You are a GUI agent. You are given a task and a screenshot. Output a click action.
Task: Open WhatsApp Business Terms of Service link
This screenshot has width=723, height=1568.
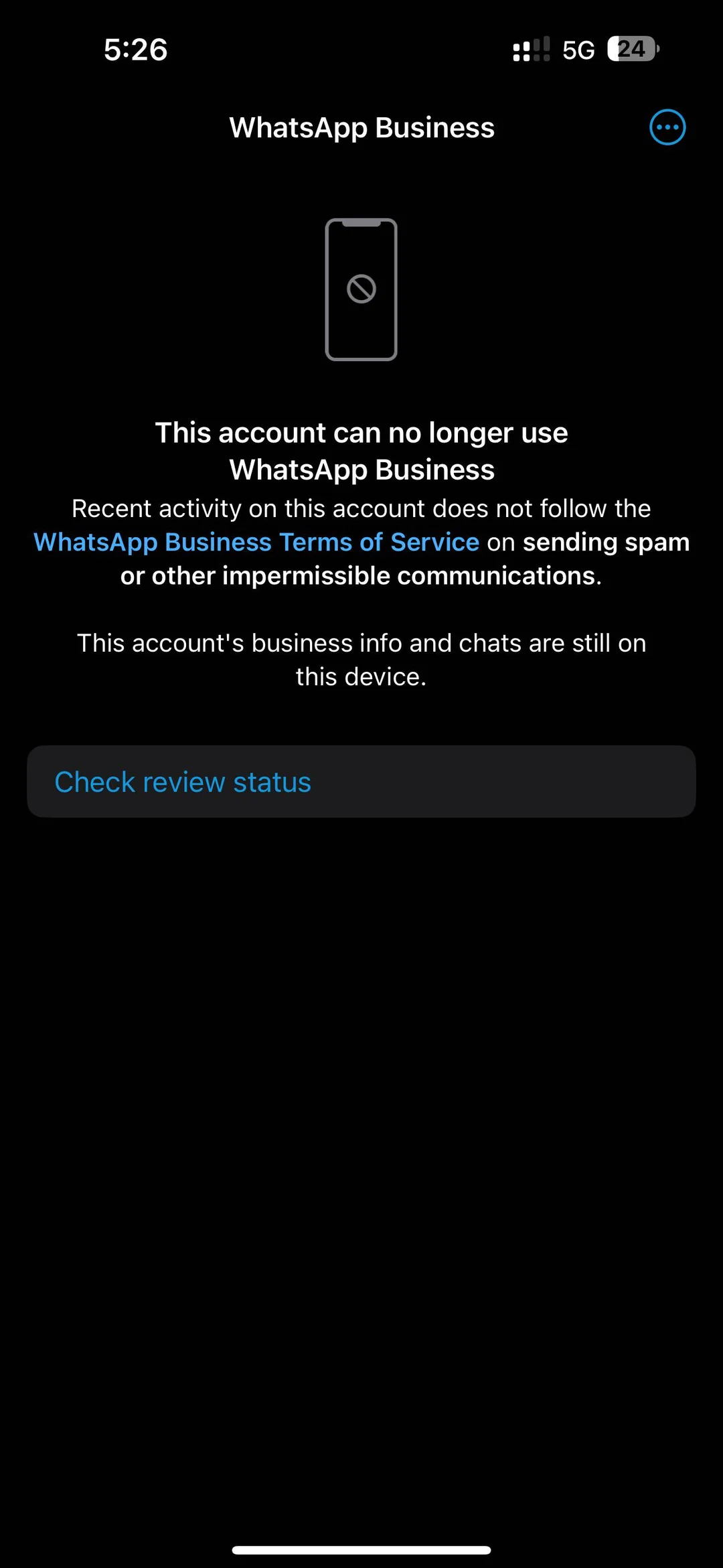tap(256, 543)
